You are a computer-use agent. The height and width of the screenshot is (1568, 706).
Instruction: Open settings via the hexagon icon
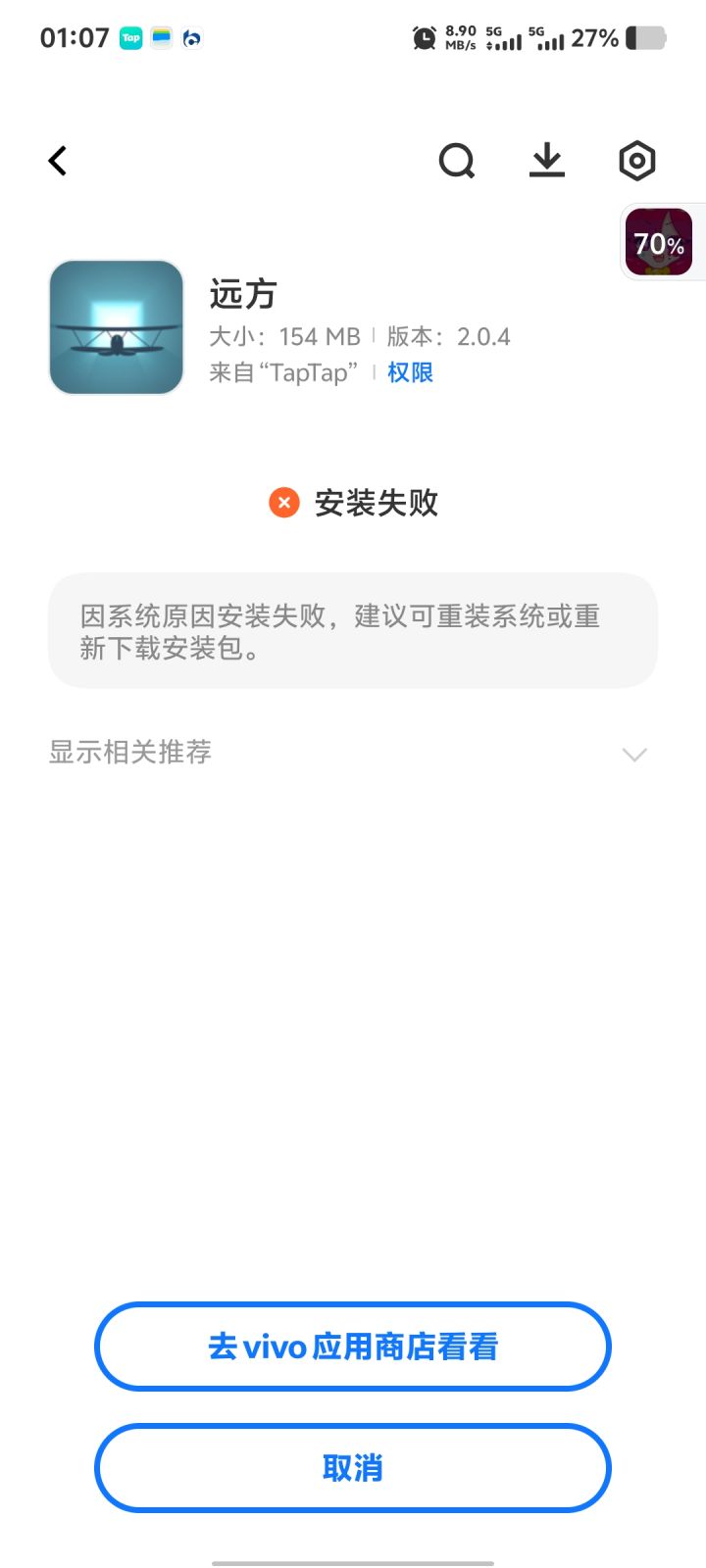[x=636, y=160]
